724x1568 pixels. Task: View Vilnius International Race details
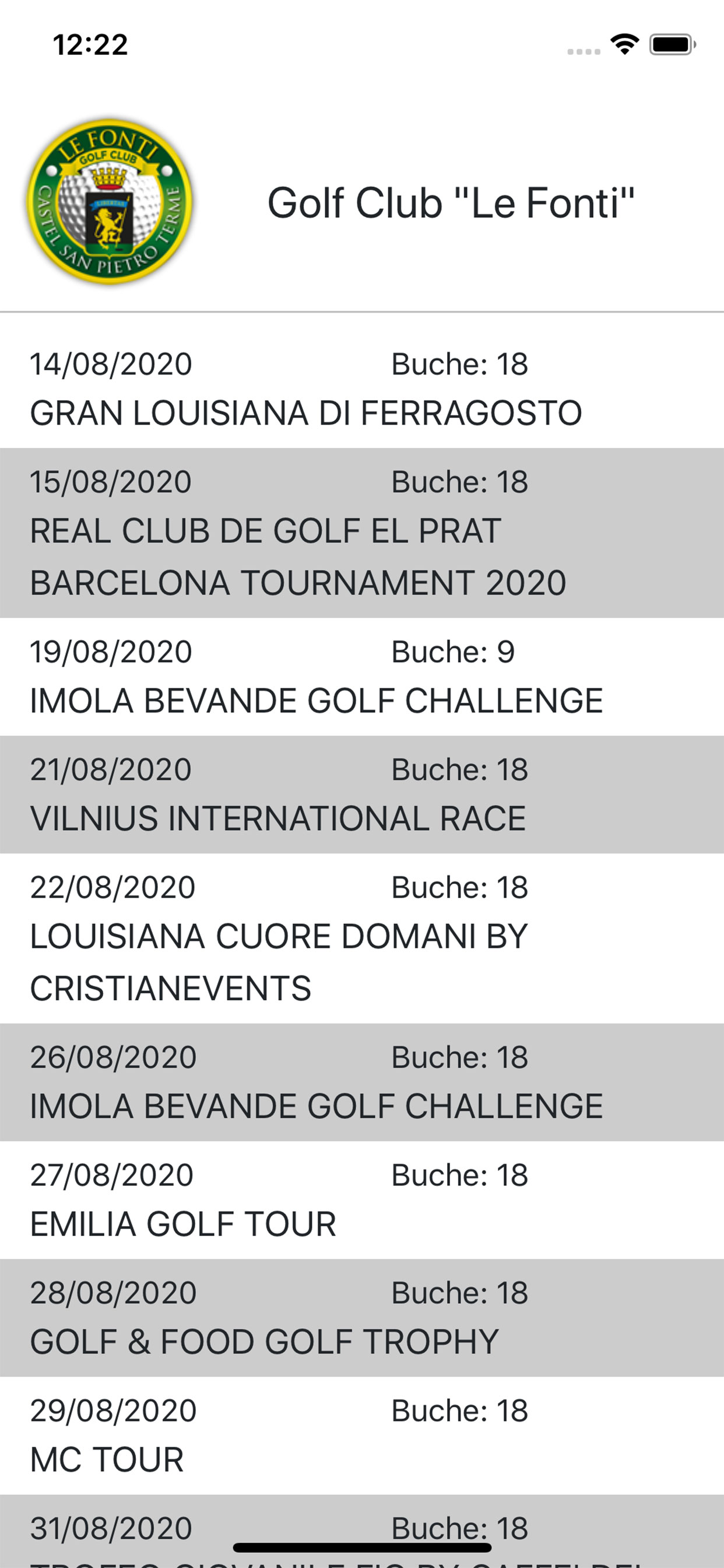click(362, 794)
